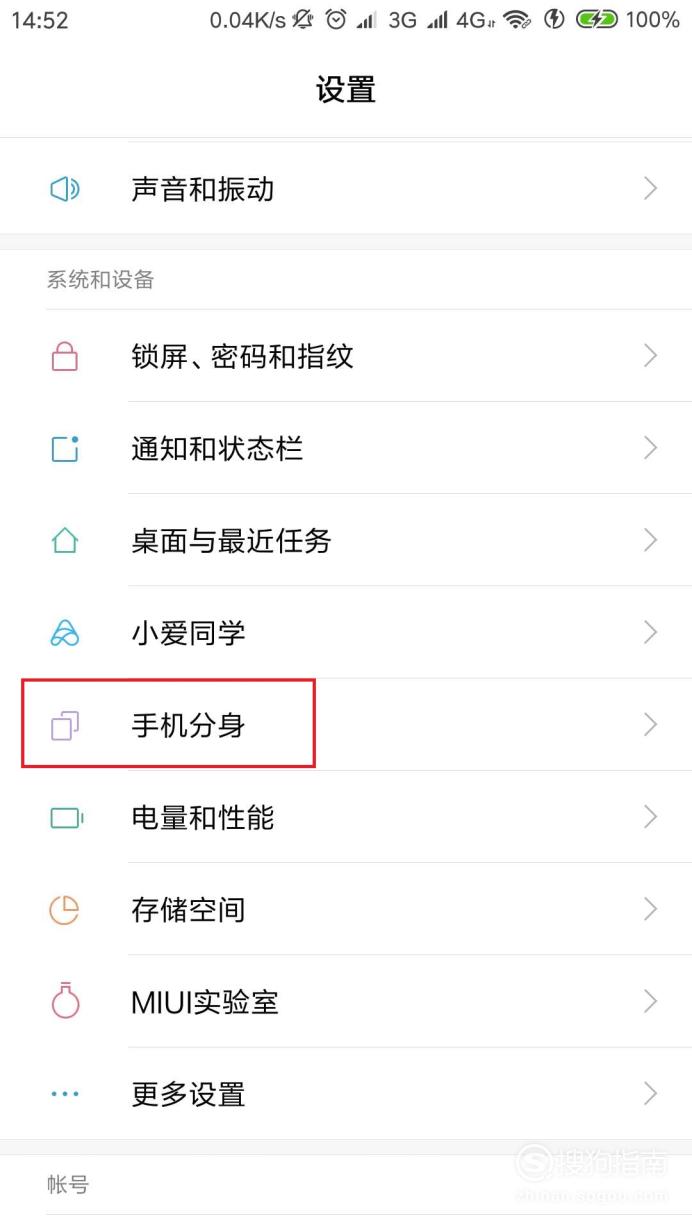This screenshot has height=1230, width=692.
Task: View 电量和性能
Action: [x=346, y=817]
